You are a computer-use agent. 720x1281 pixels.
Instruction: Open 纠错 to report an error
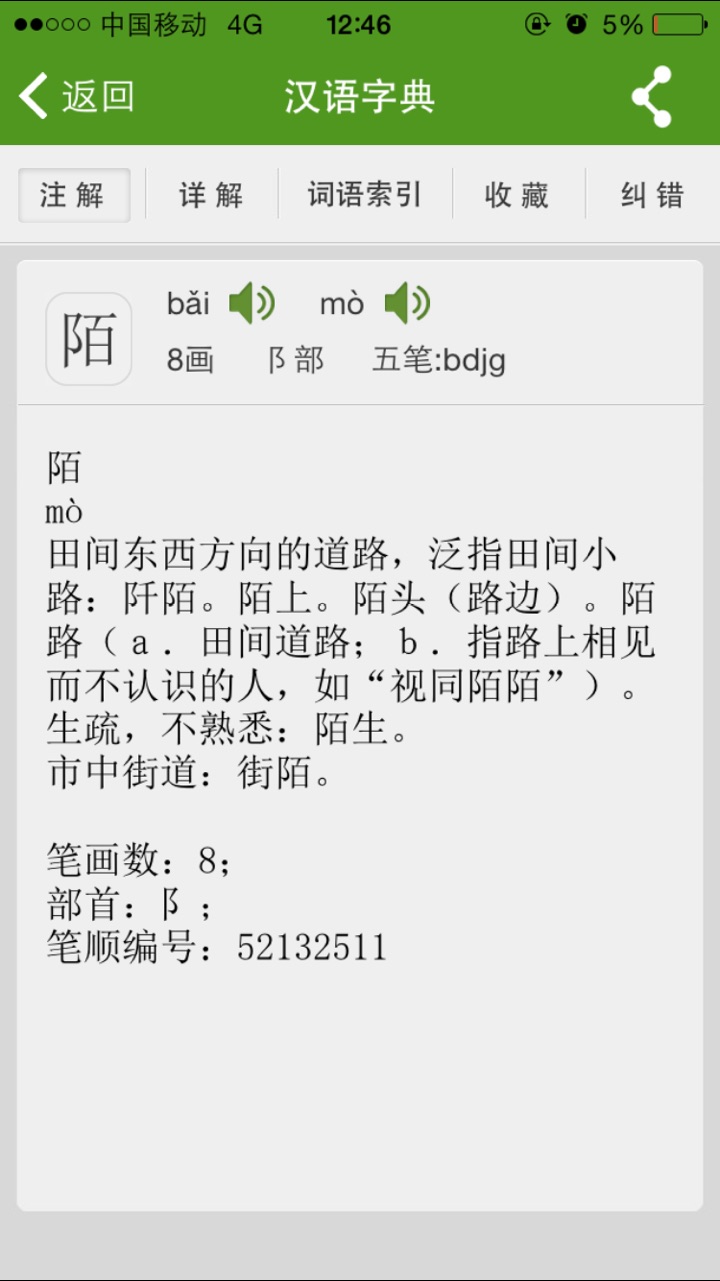point(652,195)
